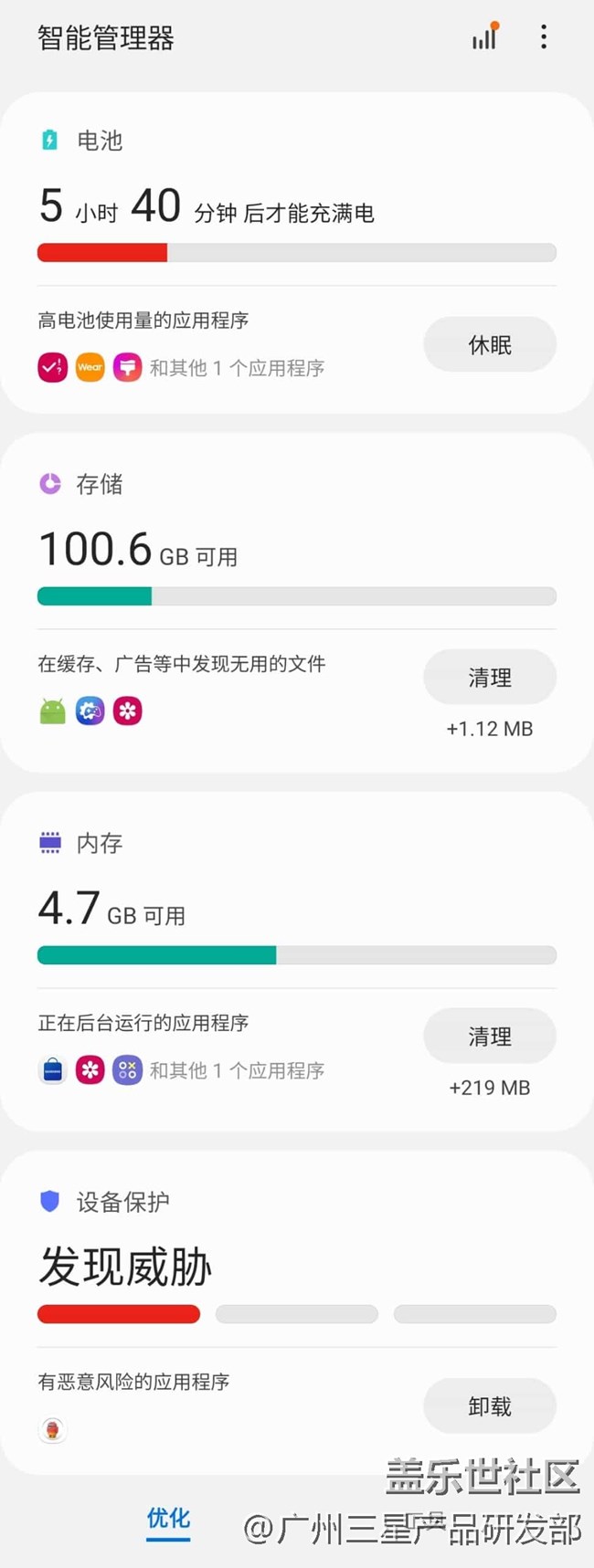Tap 清理 under the 存储 section
This screenshot has height=1568, width=594.
point(490,678)
